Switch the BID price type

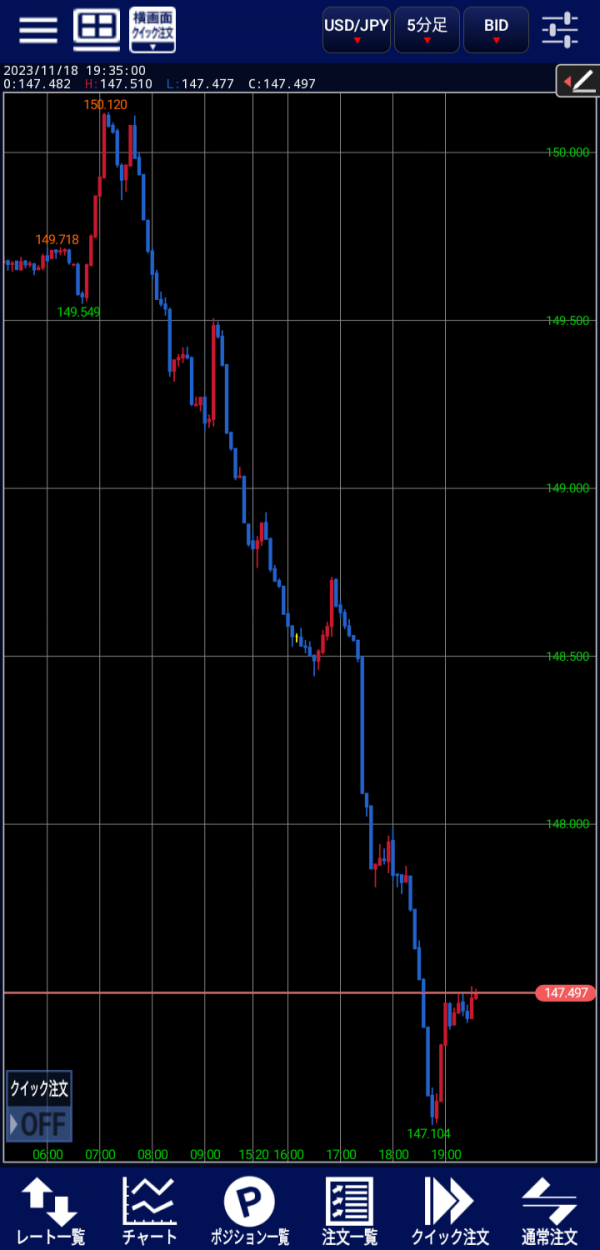(496, 30)
